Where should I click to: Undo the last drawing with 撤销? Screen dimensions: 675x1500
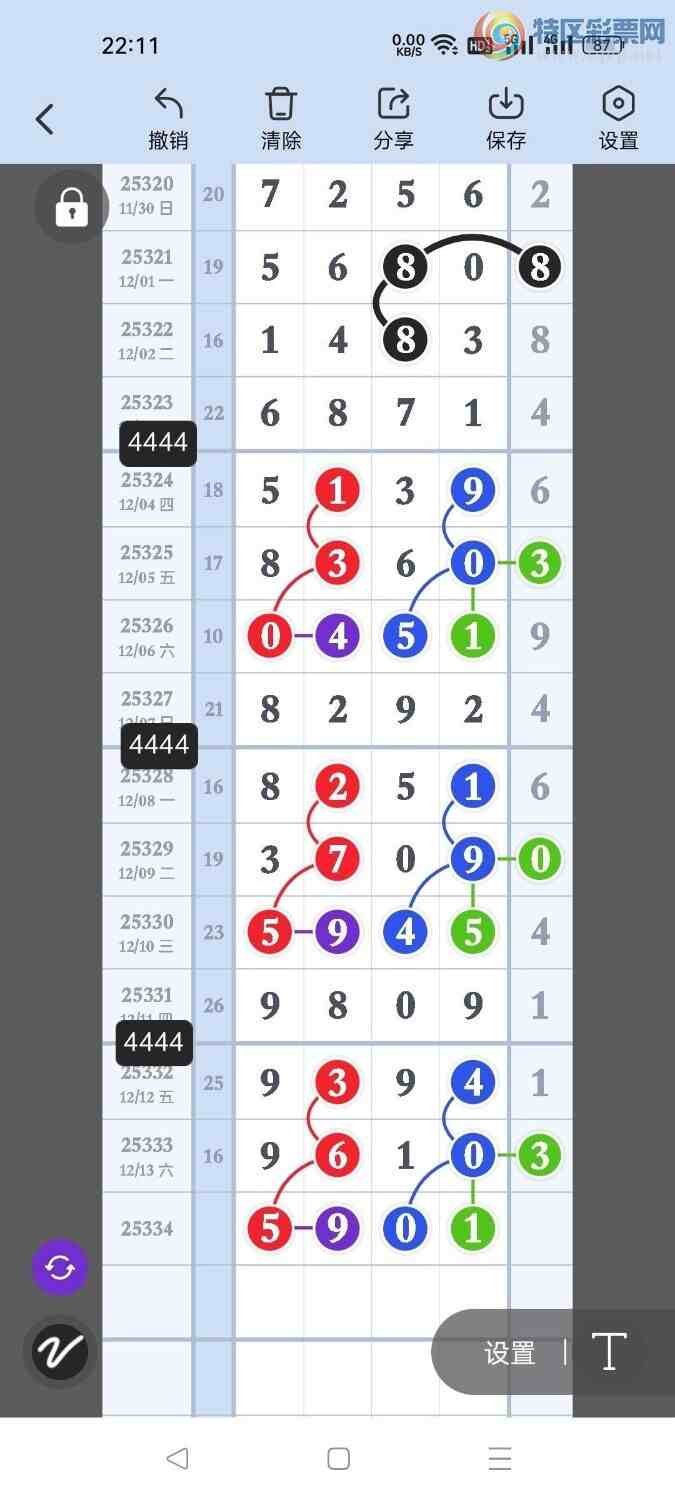168,119
